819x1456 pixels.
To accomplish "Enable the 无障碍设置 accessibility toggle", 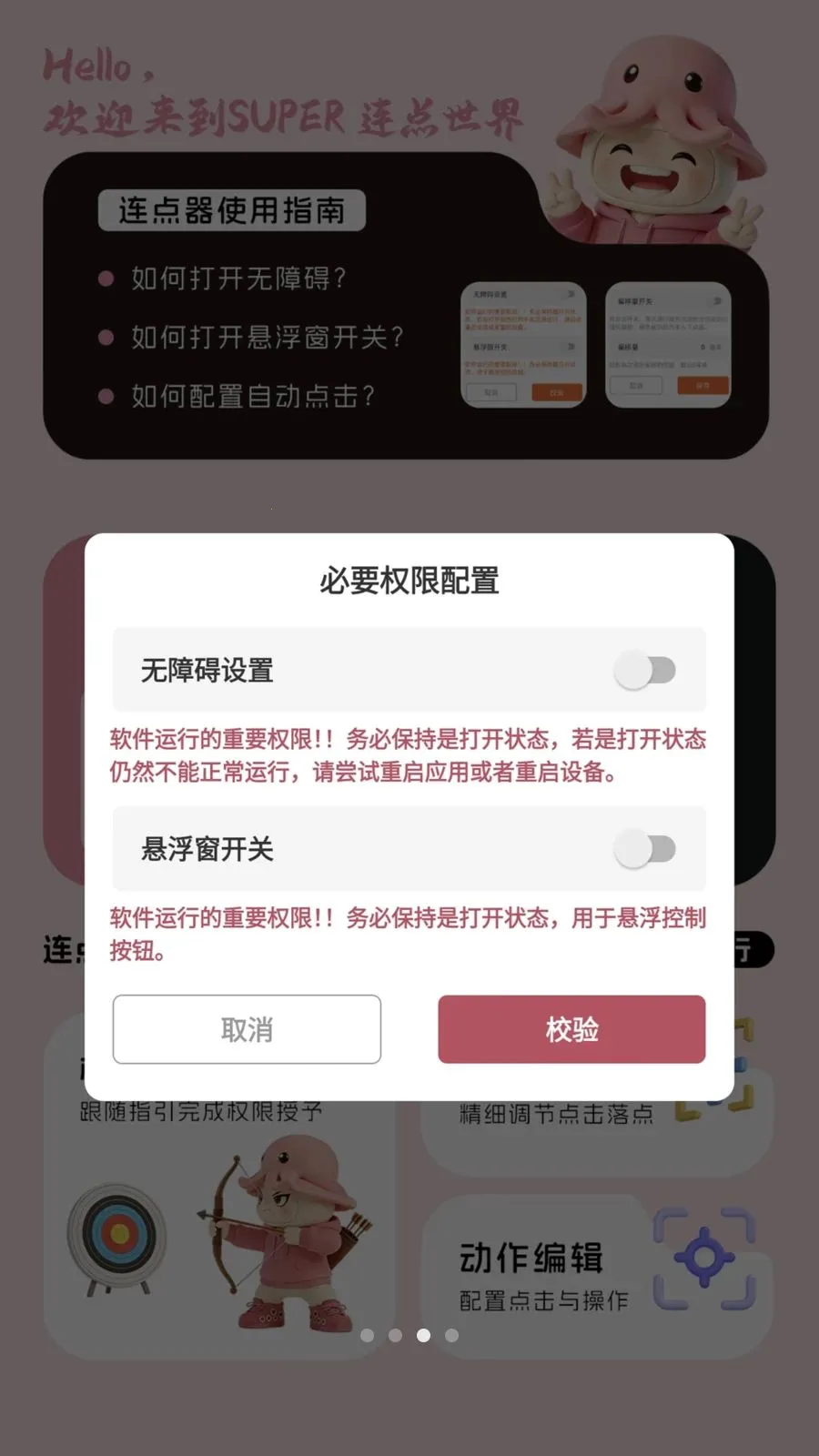I will 648,669.
